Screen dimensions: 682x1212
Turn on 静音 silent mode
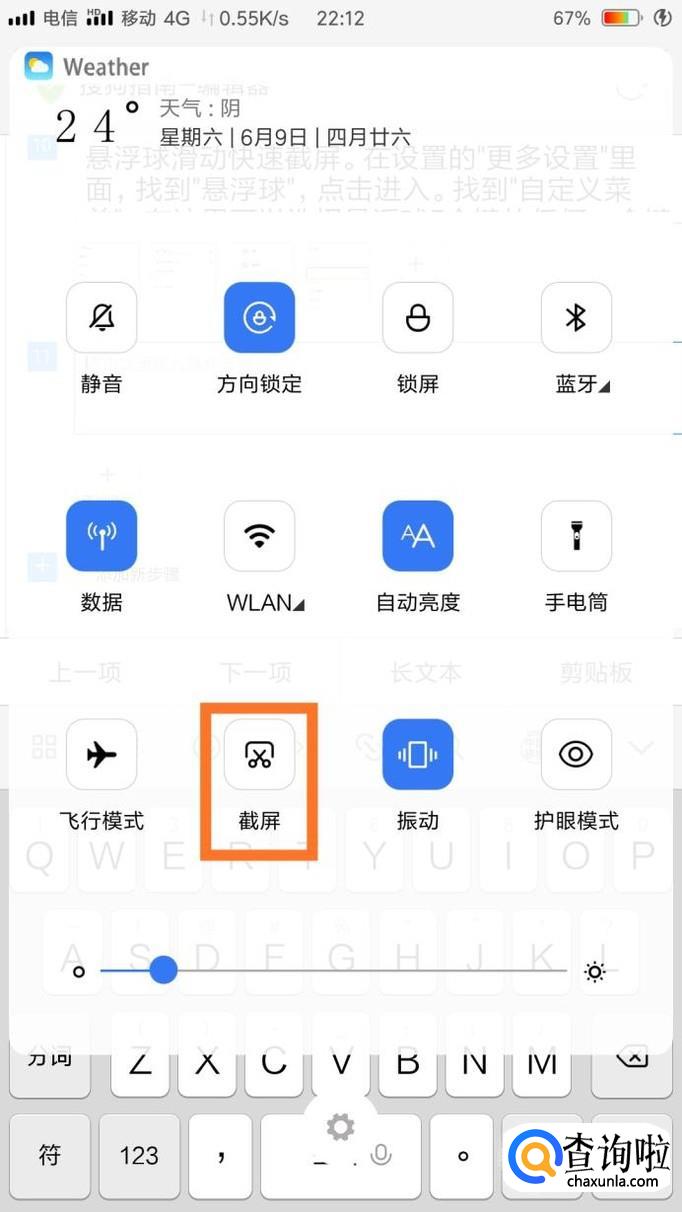[x=101, y=318]
